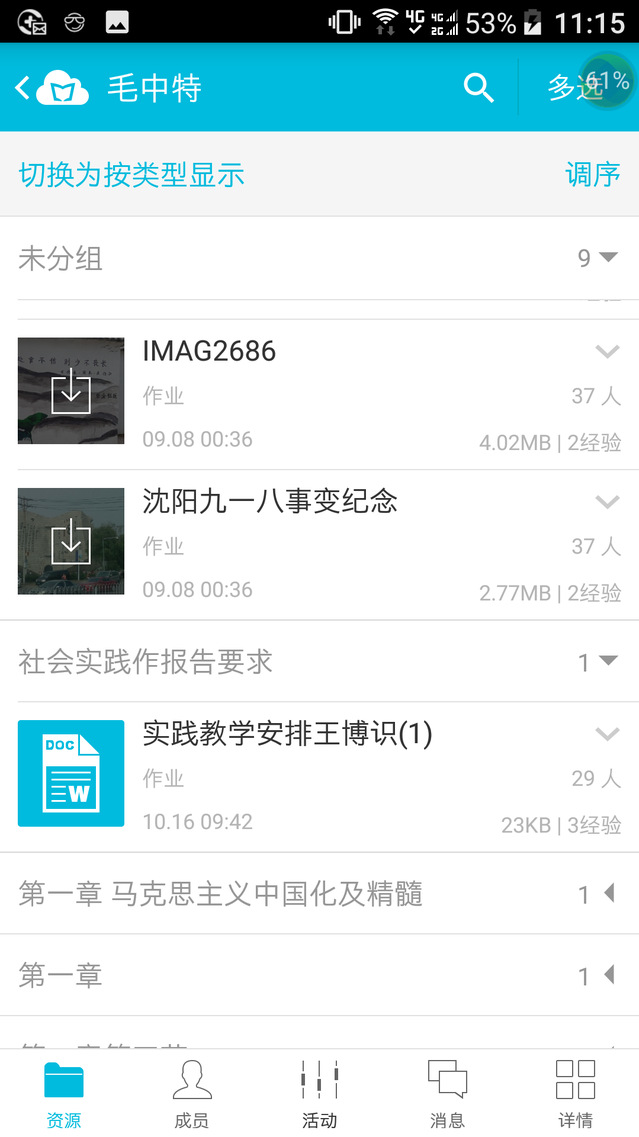Go back using the top-left arrow

tap(24, 88)
